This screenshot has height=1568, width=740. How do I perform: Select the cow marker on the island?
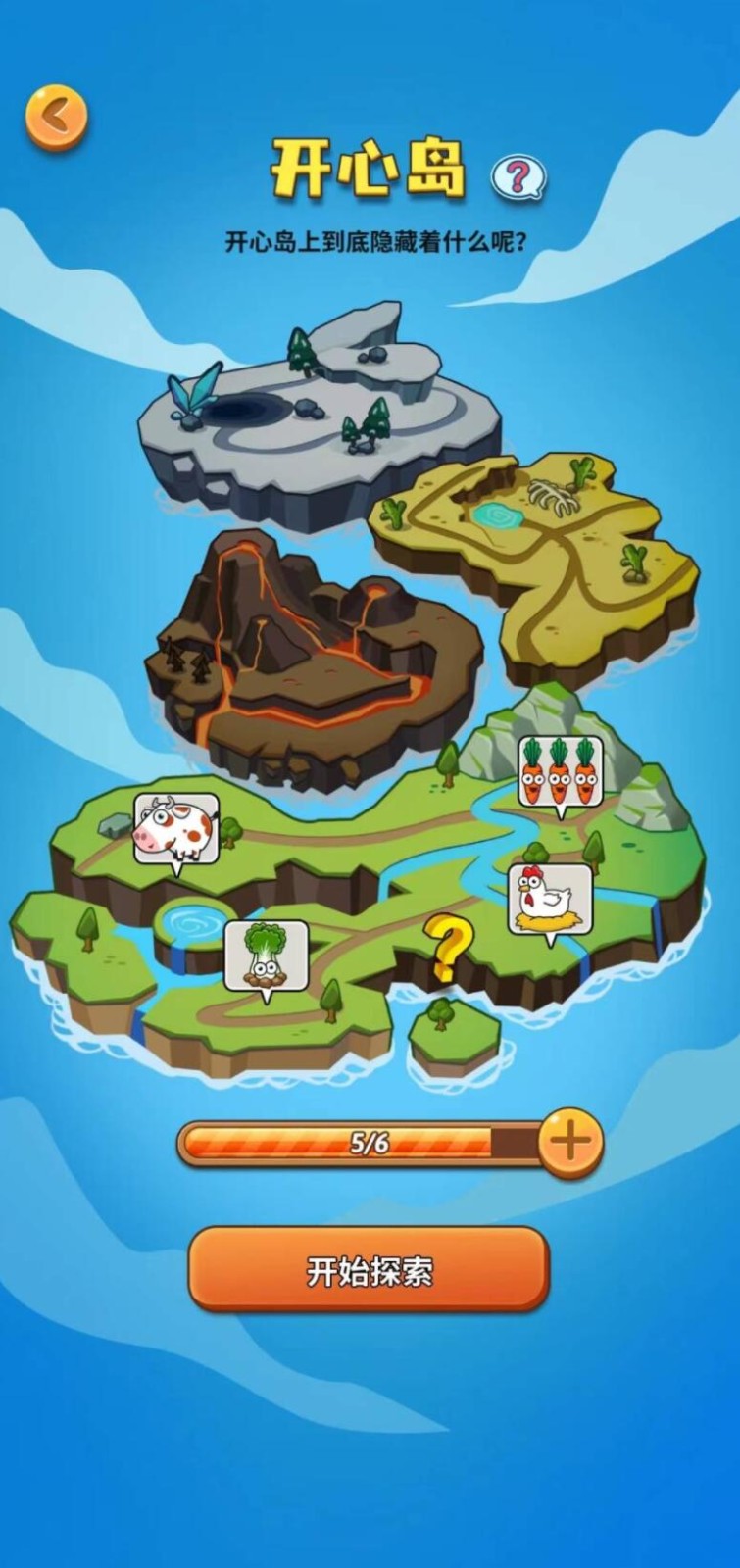coord(175,828)
